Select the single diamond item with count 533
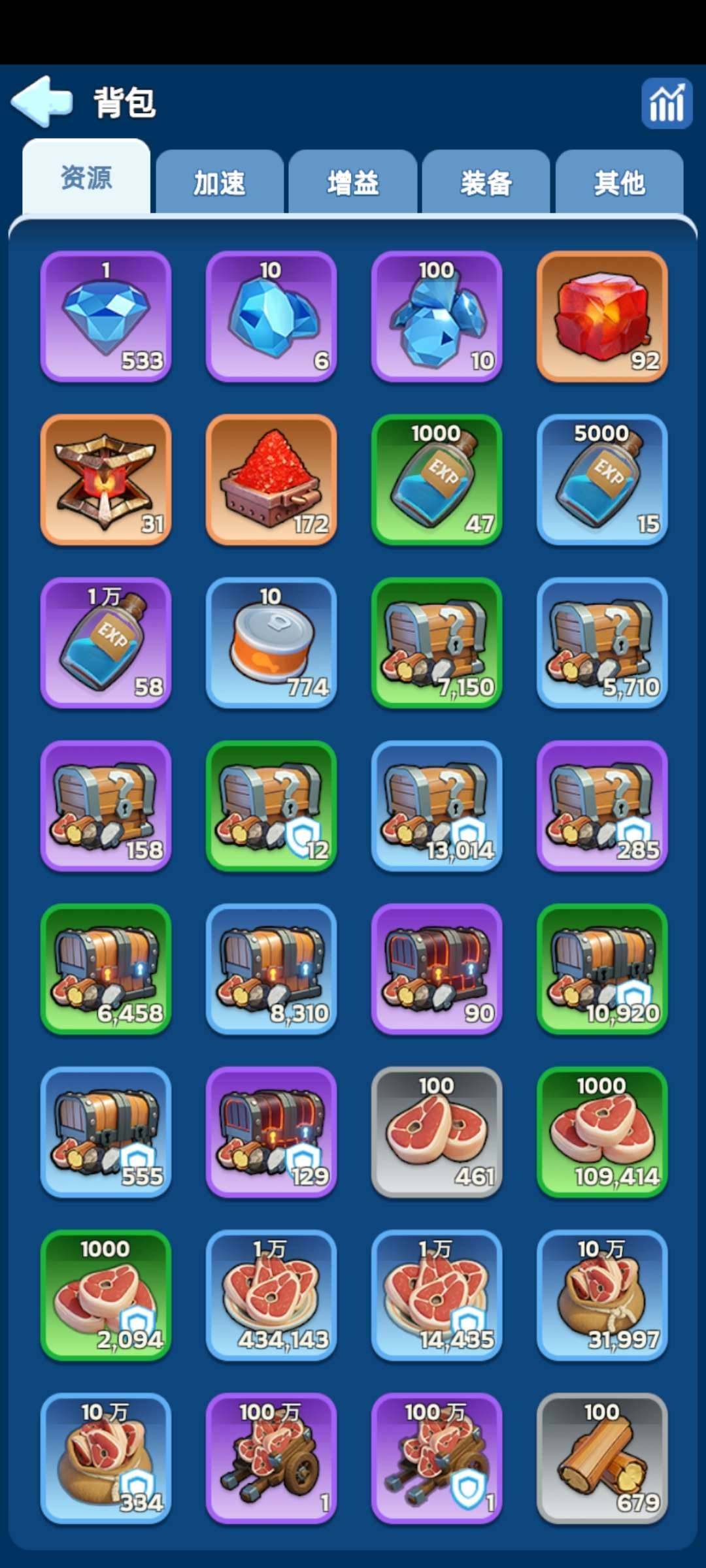The image size is (706, 1568). click(106, 317)
